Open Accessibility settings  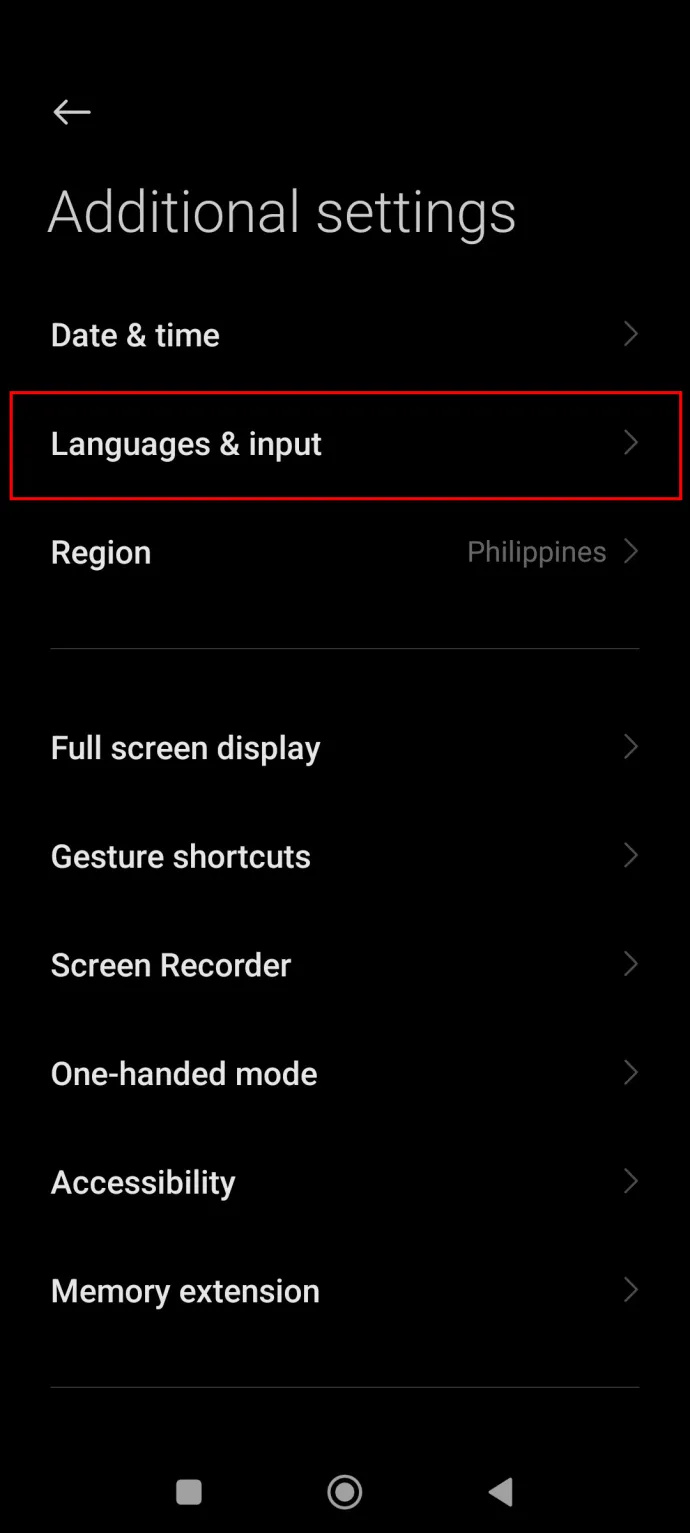pos(345,1182)
